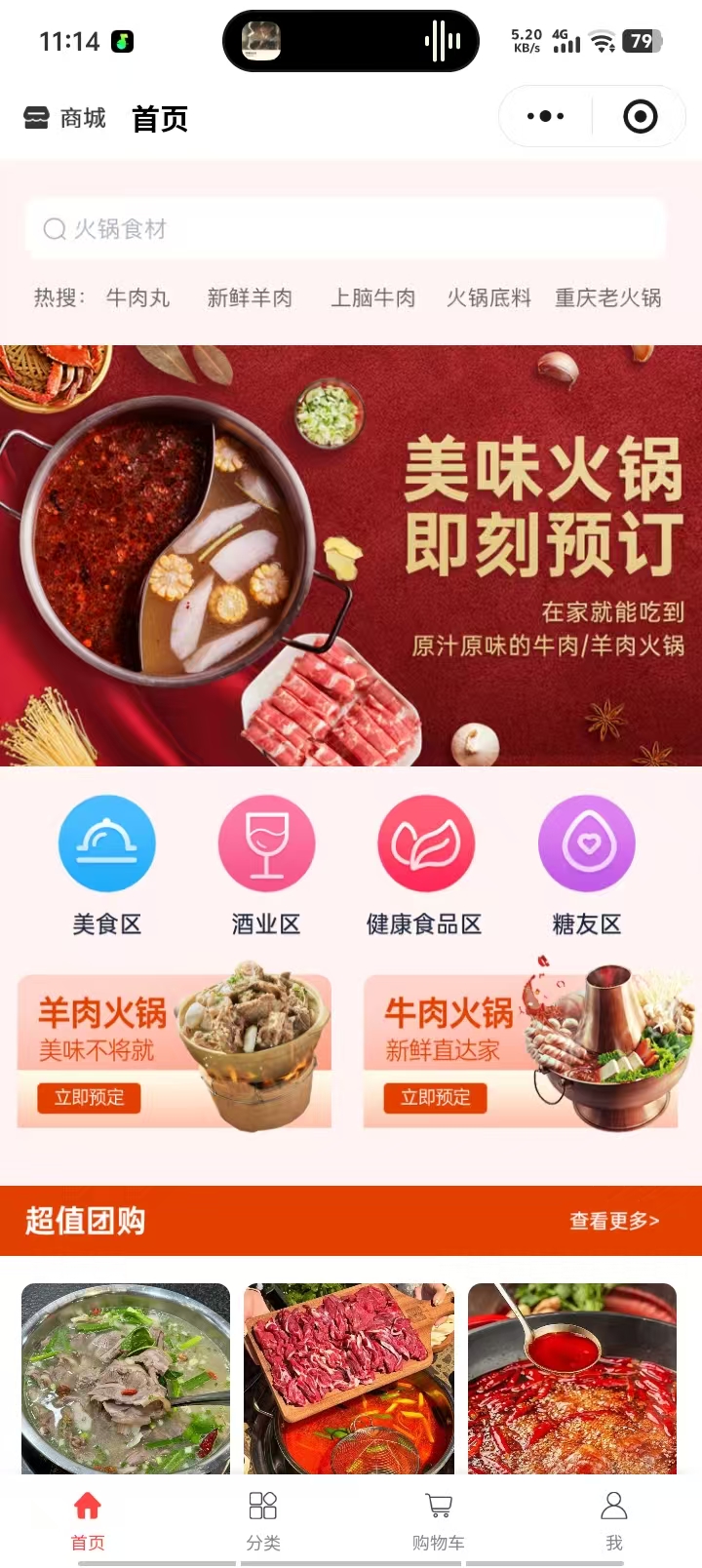Book 牛肉火锅 with 立即预定
This screenshot has width=702, height=1568.
pos(436,1098)
